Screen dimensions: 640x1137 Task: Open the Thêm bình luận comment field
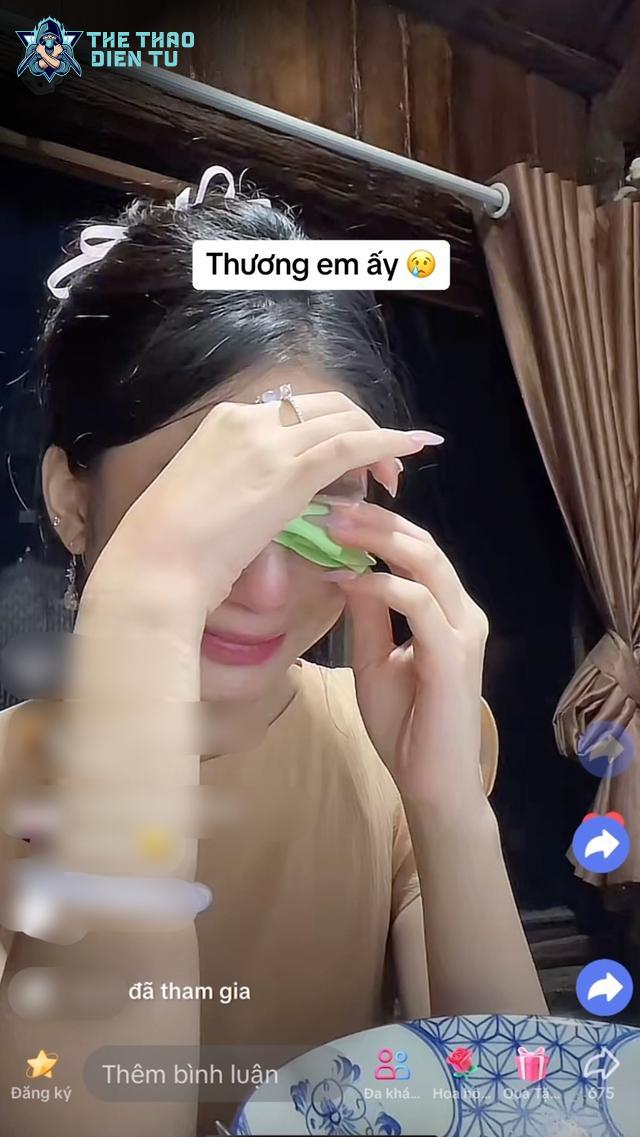click(x=190, y=1075)
